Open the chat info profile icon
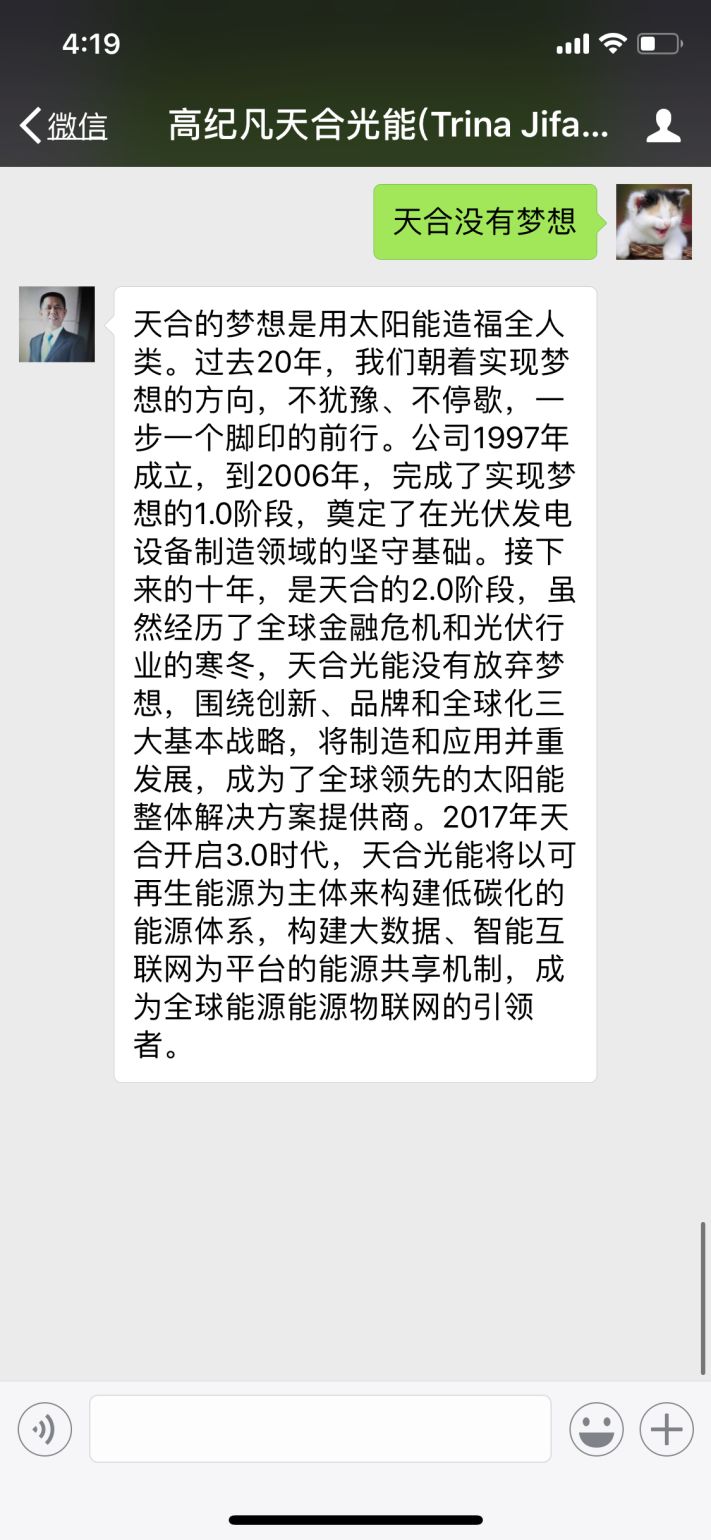The height and width of the screenshot is (1540, 711). pyautogui.click(x=663, y=126)
